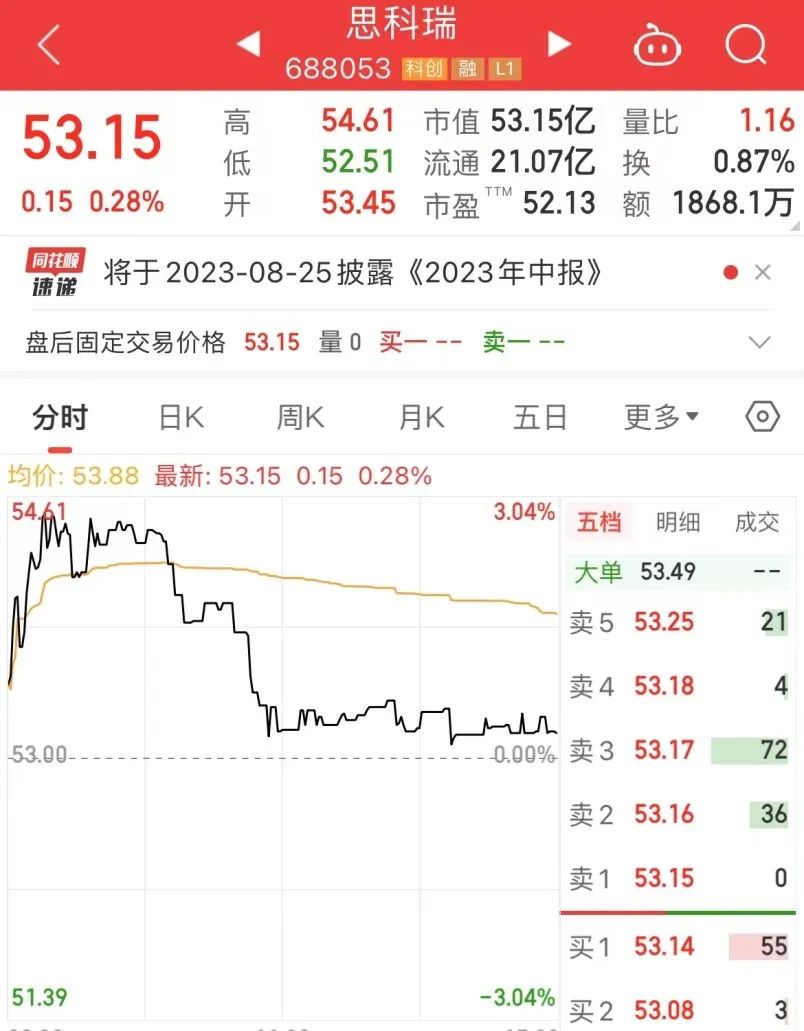Expand the 盘后固定交易价格 row
The image size is (804, 1031).
coord(760,342)
